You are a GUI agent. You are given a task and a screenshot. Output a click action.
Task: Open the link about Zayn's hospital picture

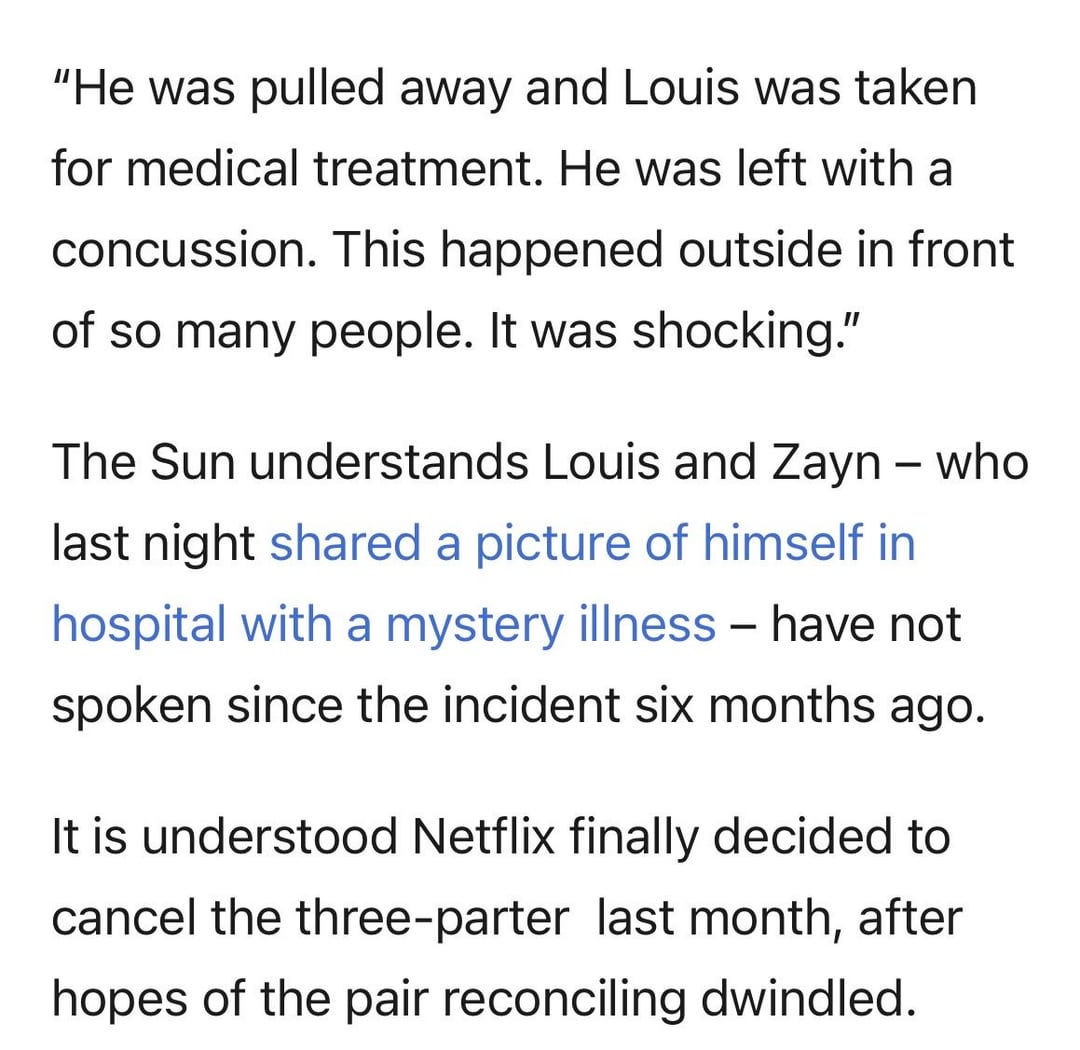click(x=591, y=545)
